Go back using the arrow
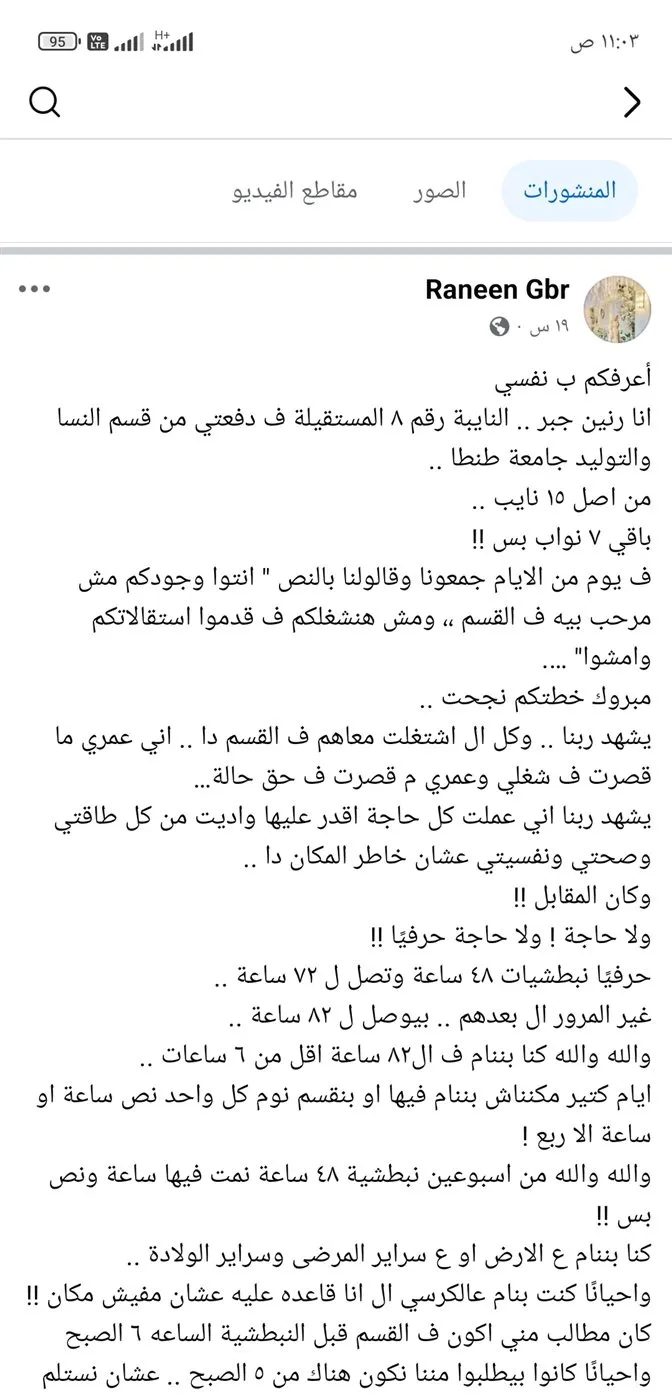The height and width of the screenshot is (1400, 672). pos(631,102)
